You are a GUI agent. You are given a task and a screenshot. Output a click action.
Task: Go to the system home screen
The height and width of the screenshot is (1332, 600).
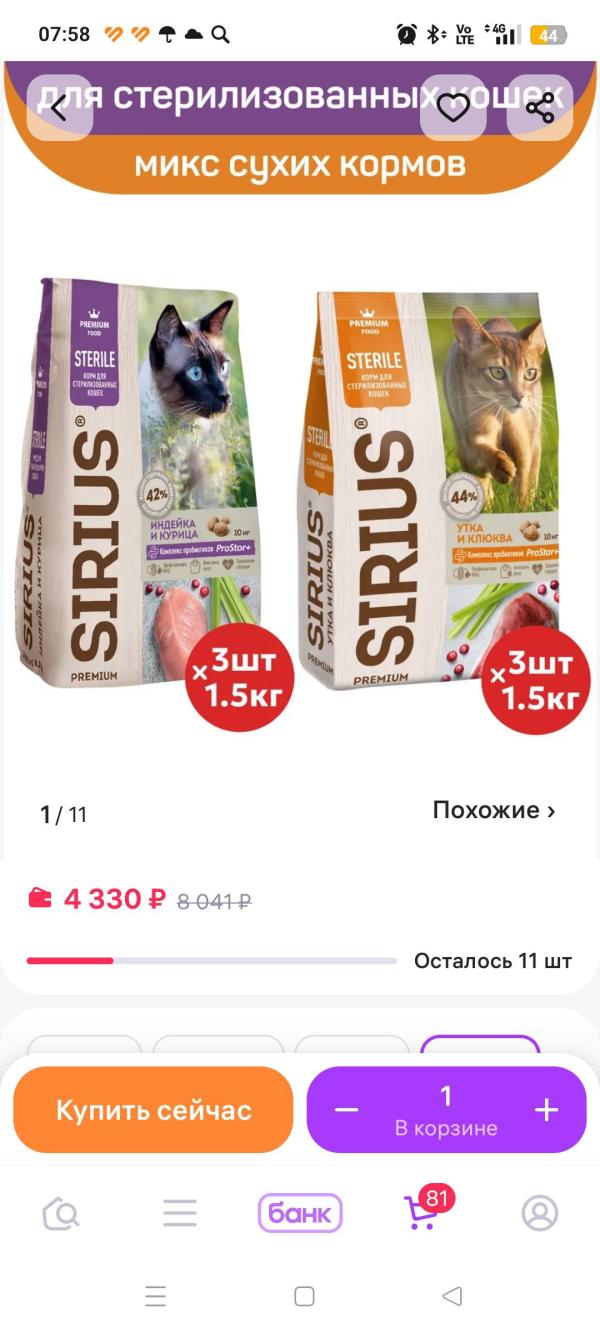click(x=304, y=1297)
